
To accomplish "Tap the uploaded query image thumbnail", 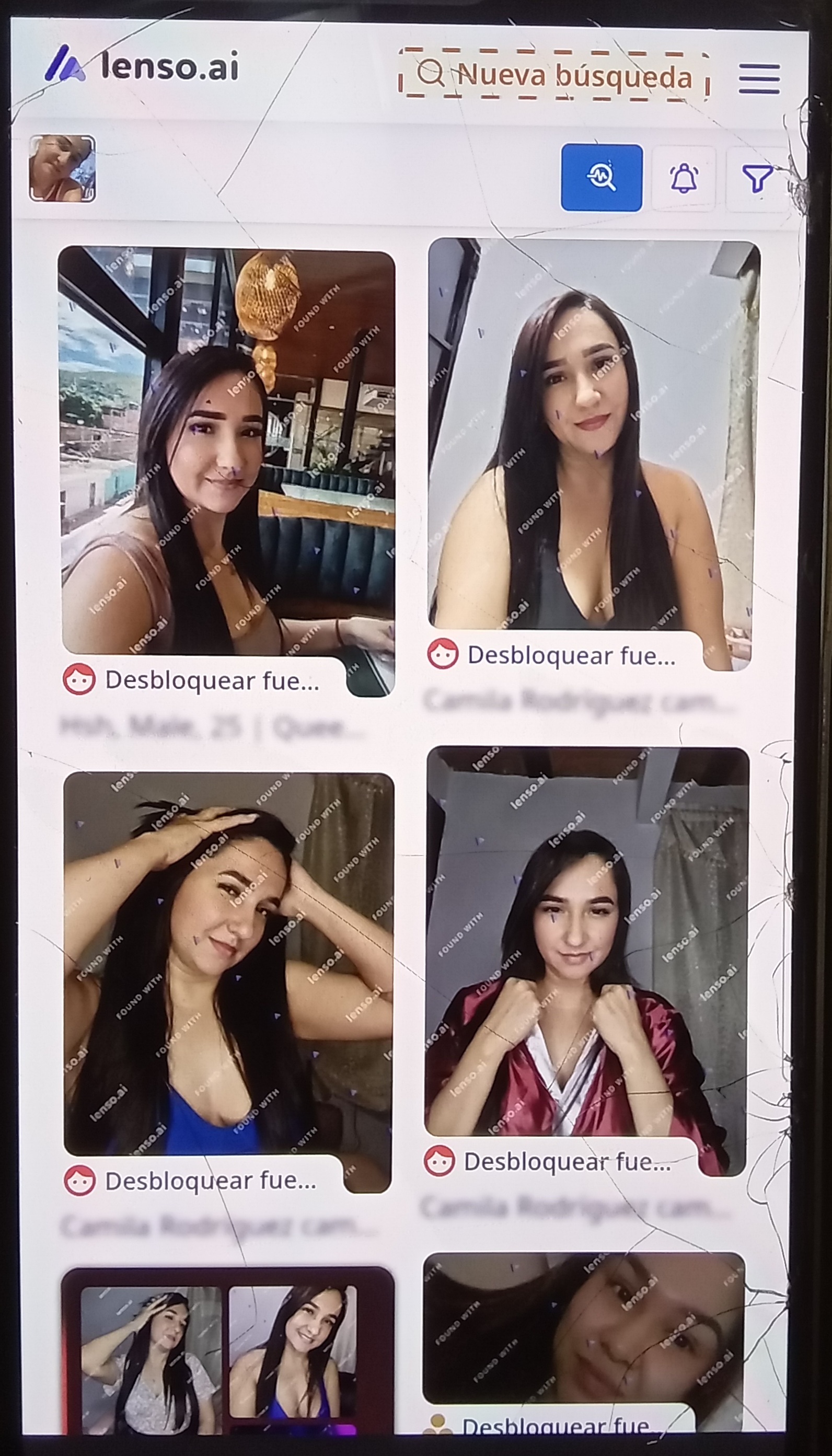I will tap(62, 169).
